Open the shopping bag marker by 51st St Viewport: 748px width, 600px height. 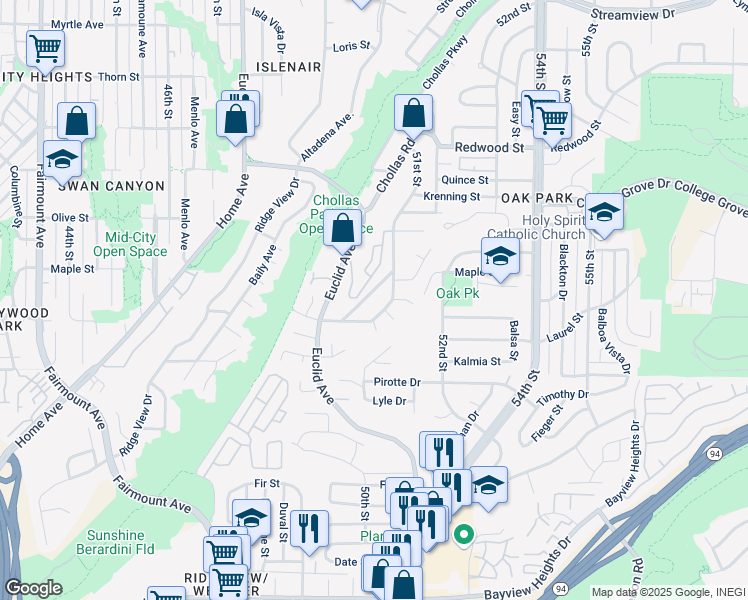[x=413, y=114]
